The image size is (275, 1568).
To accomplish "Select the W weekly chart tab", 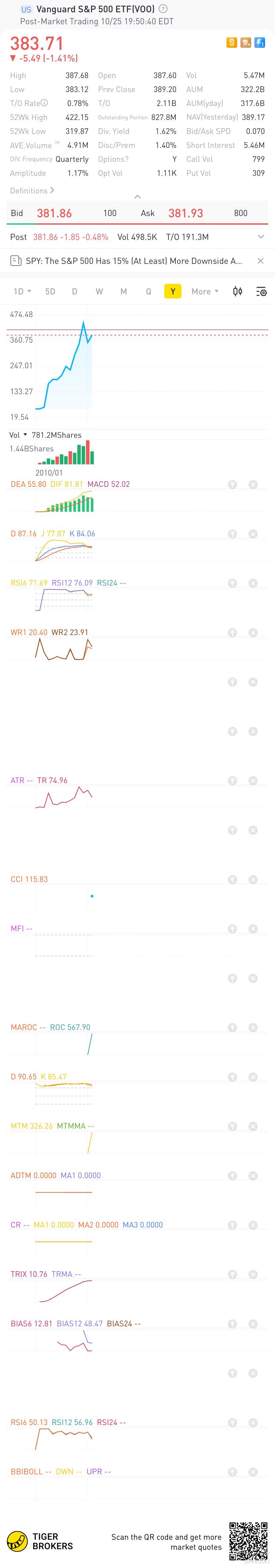I will (x=99, y=291).
